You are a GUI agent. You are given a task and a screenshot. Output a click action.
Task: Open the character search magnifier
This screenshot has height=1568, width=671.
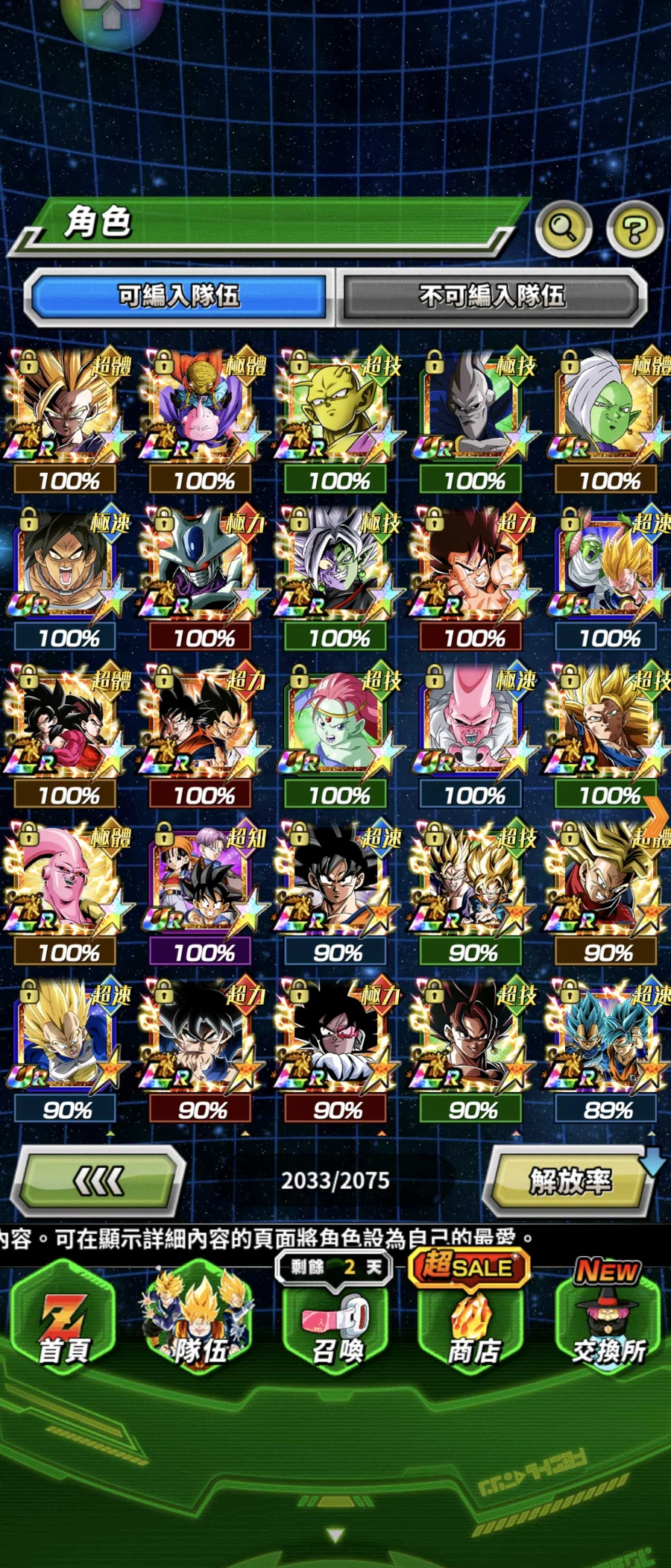click(x=564, y=228)
